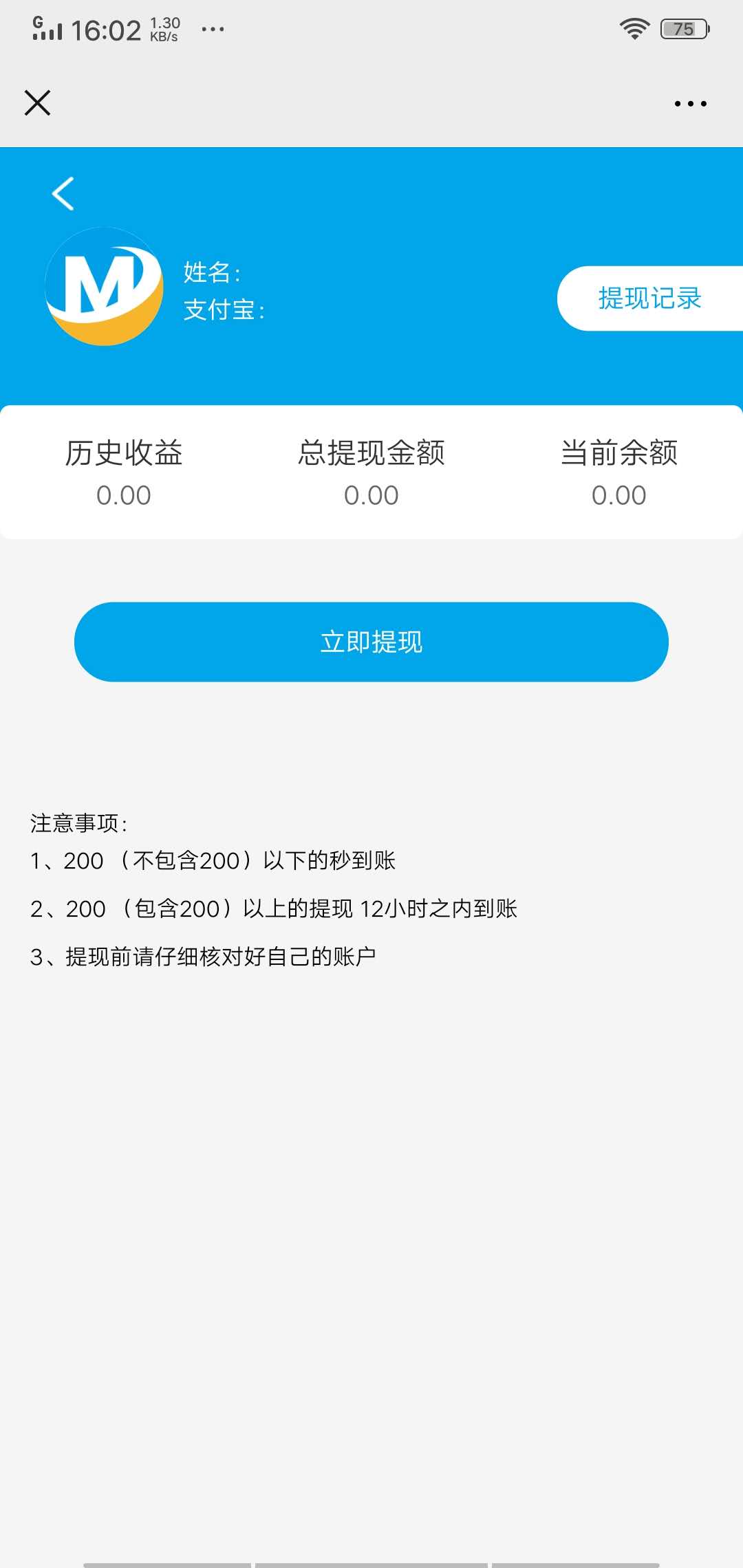The width and height of the screenshot is (743, 1568).
Task: Tap rule 2 about 12-hour arrival time
Action: point(275,908)
